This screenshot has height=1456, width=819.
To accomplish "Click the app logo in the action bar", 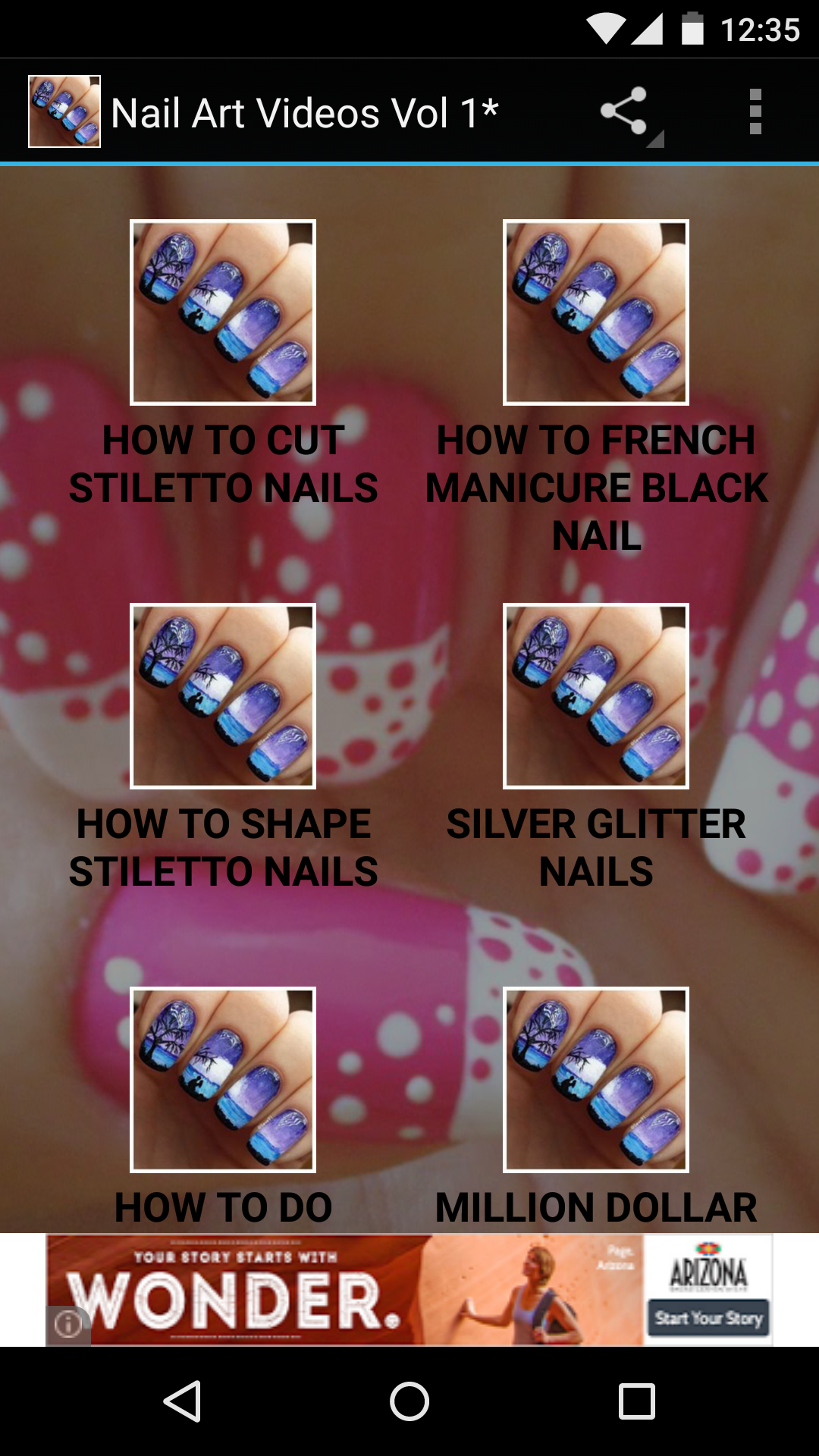I will point(64,111).
